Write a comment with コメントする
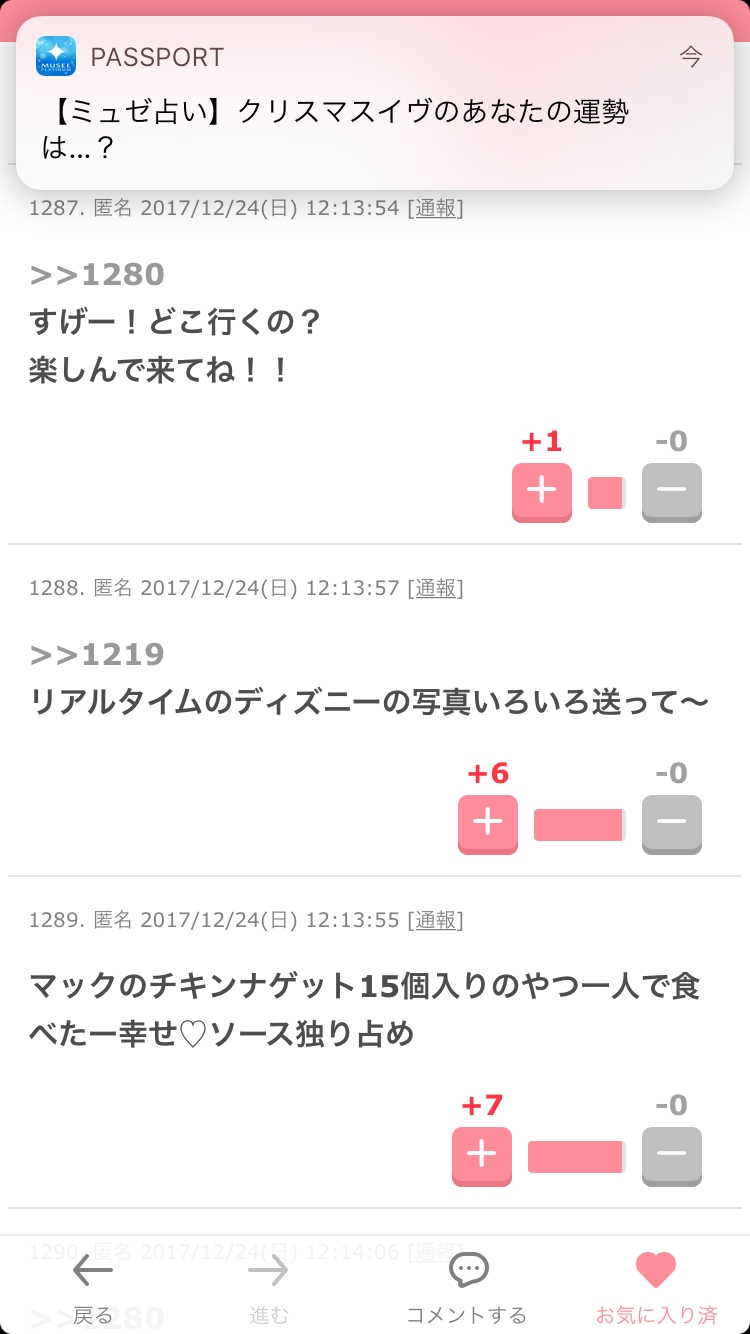This screenshot has width=750, height=1334. tap(466, 1288)
